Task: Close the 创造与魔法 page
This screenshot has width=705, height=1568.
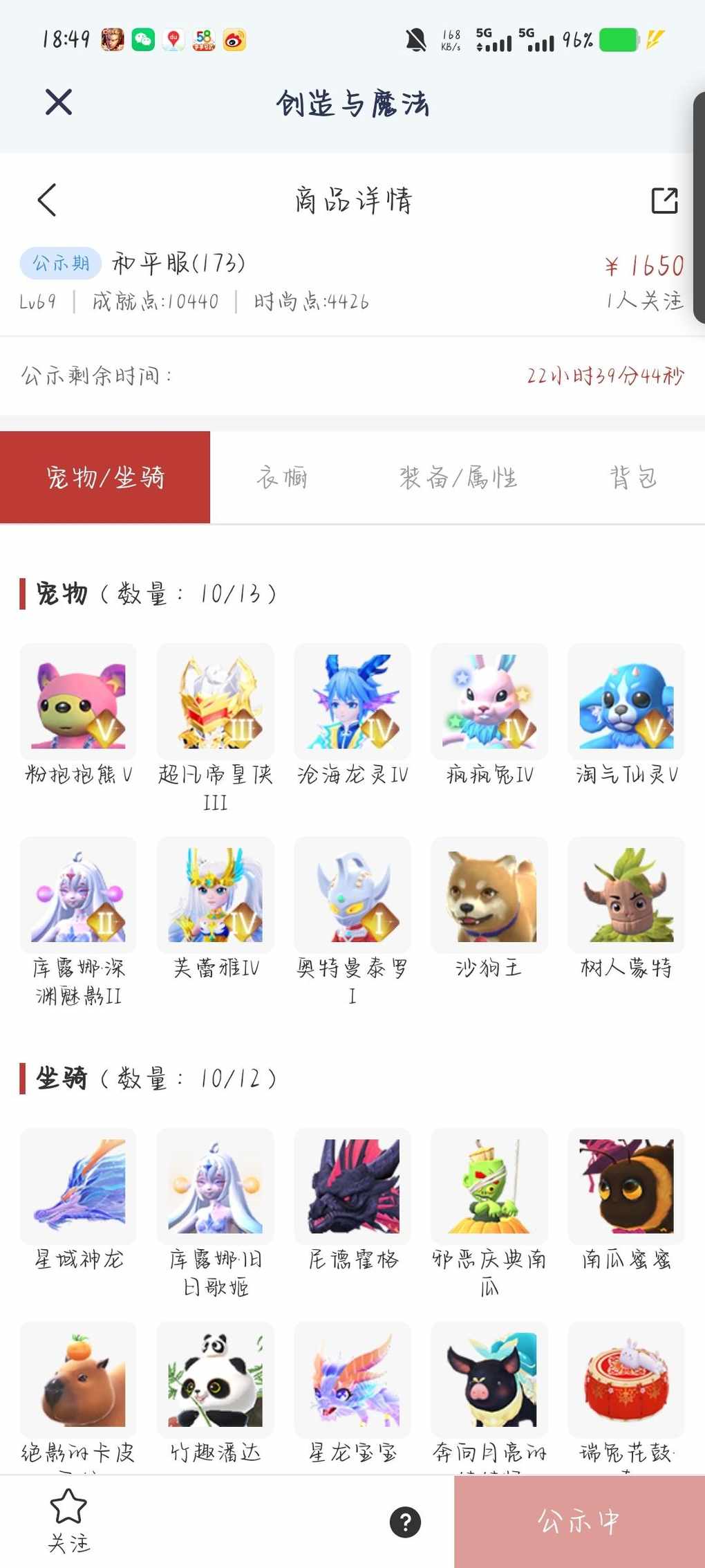Action: (59, 102)
